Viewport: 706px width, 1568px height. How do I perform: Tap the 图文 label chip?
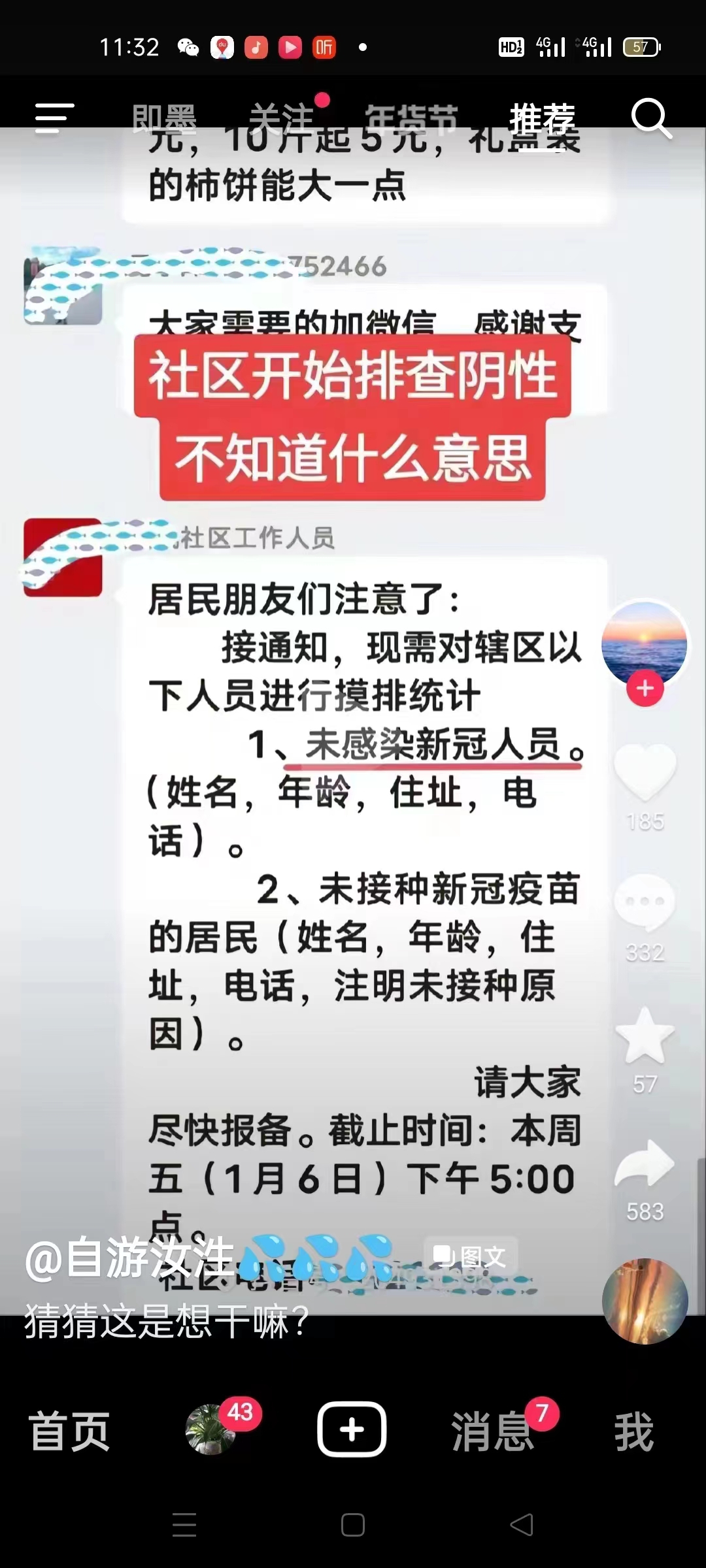click(x=471, y=1256)
